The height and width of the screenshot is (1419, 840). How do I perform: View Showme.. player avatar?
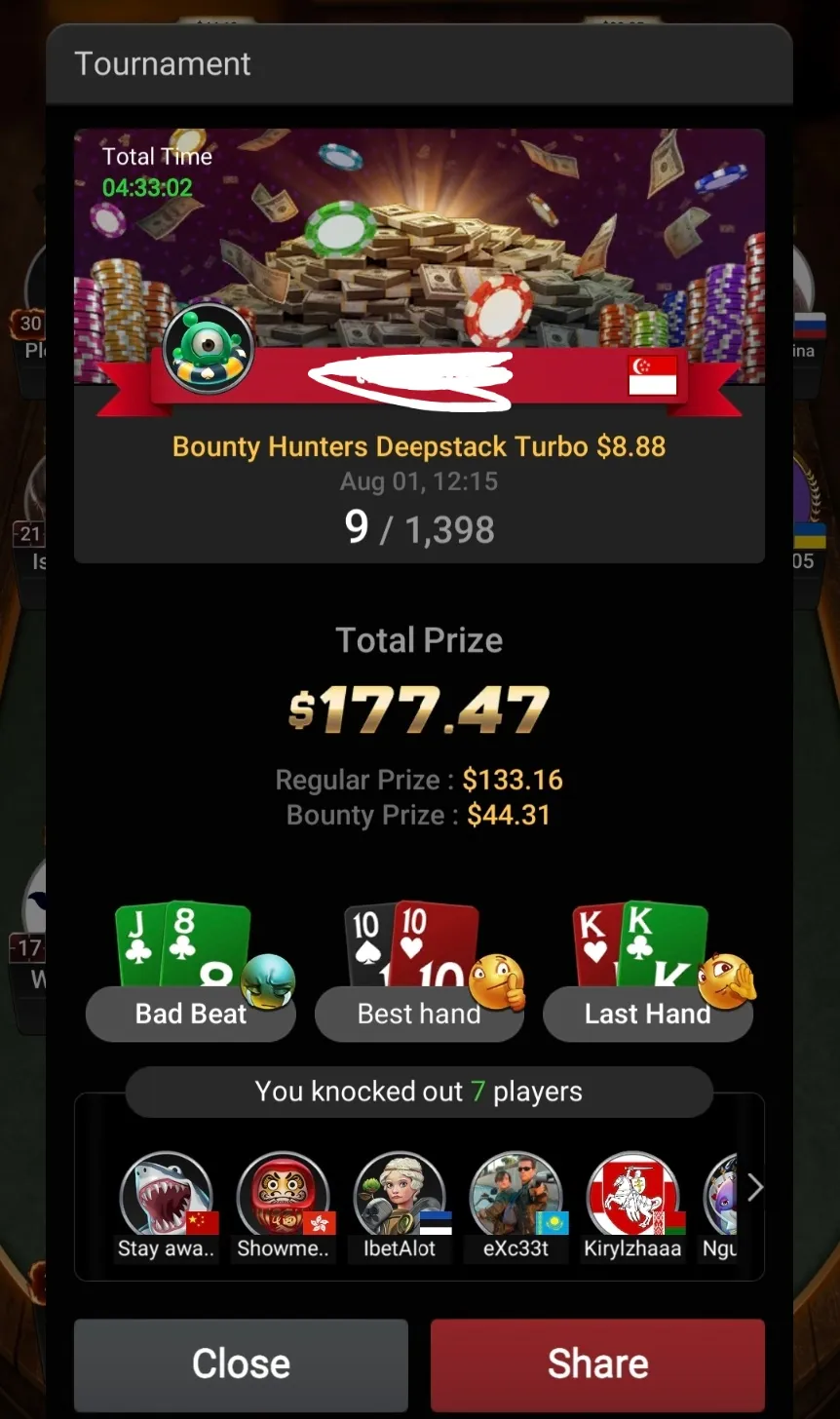[283, 1195]
